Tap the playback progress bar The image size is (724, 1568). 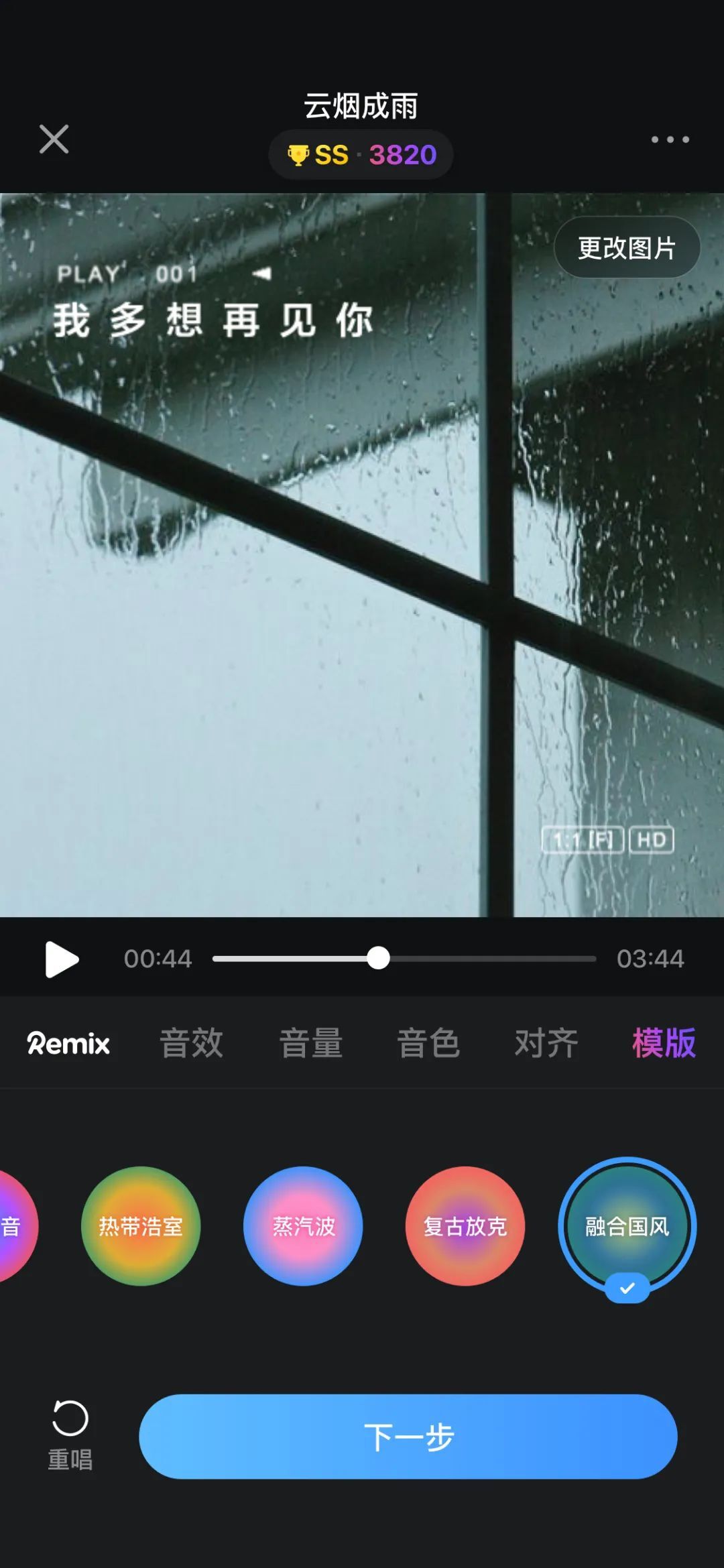coord(404,959)
